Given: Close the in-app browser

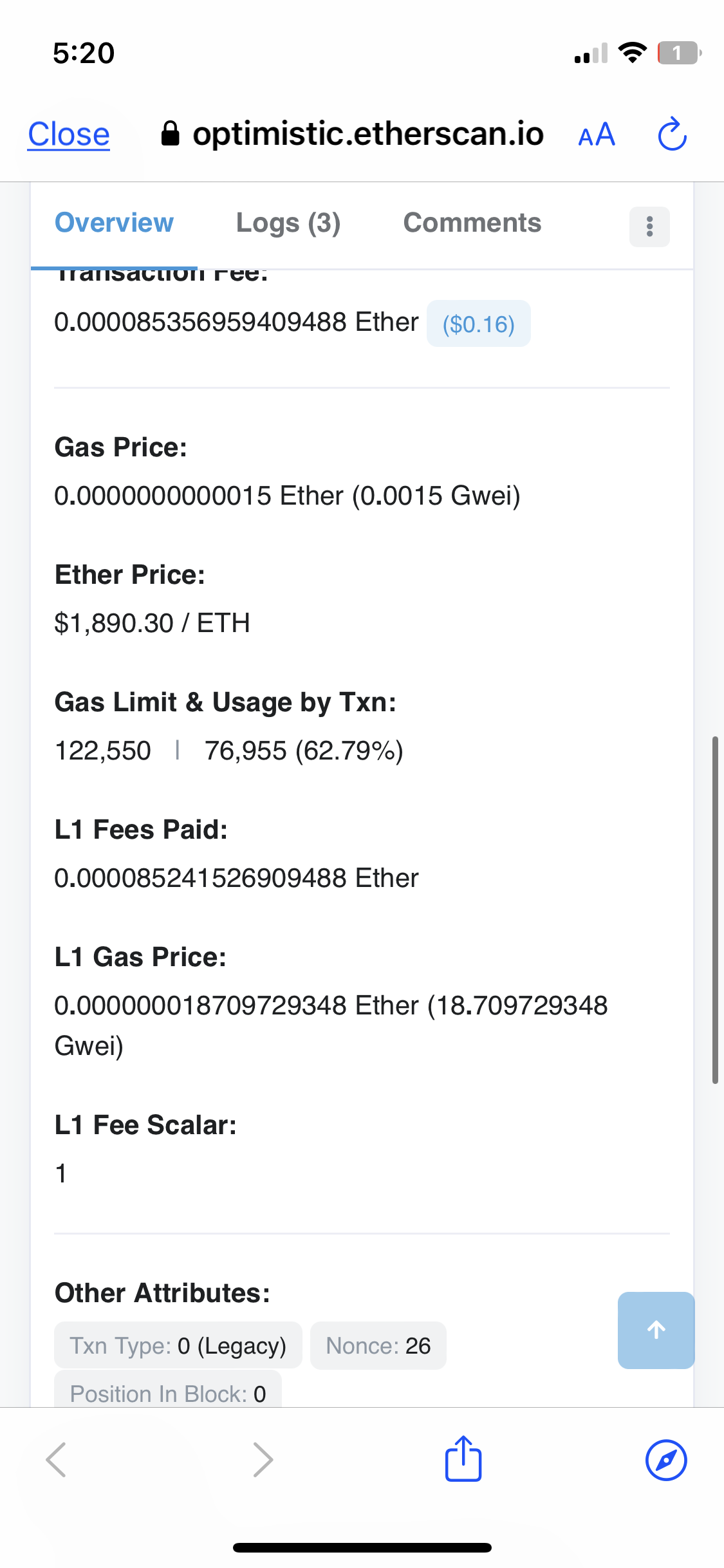Looking at the screenshot, I should [68, 135].
